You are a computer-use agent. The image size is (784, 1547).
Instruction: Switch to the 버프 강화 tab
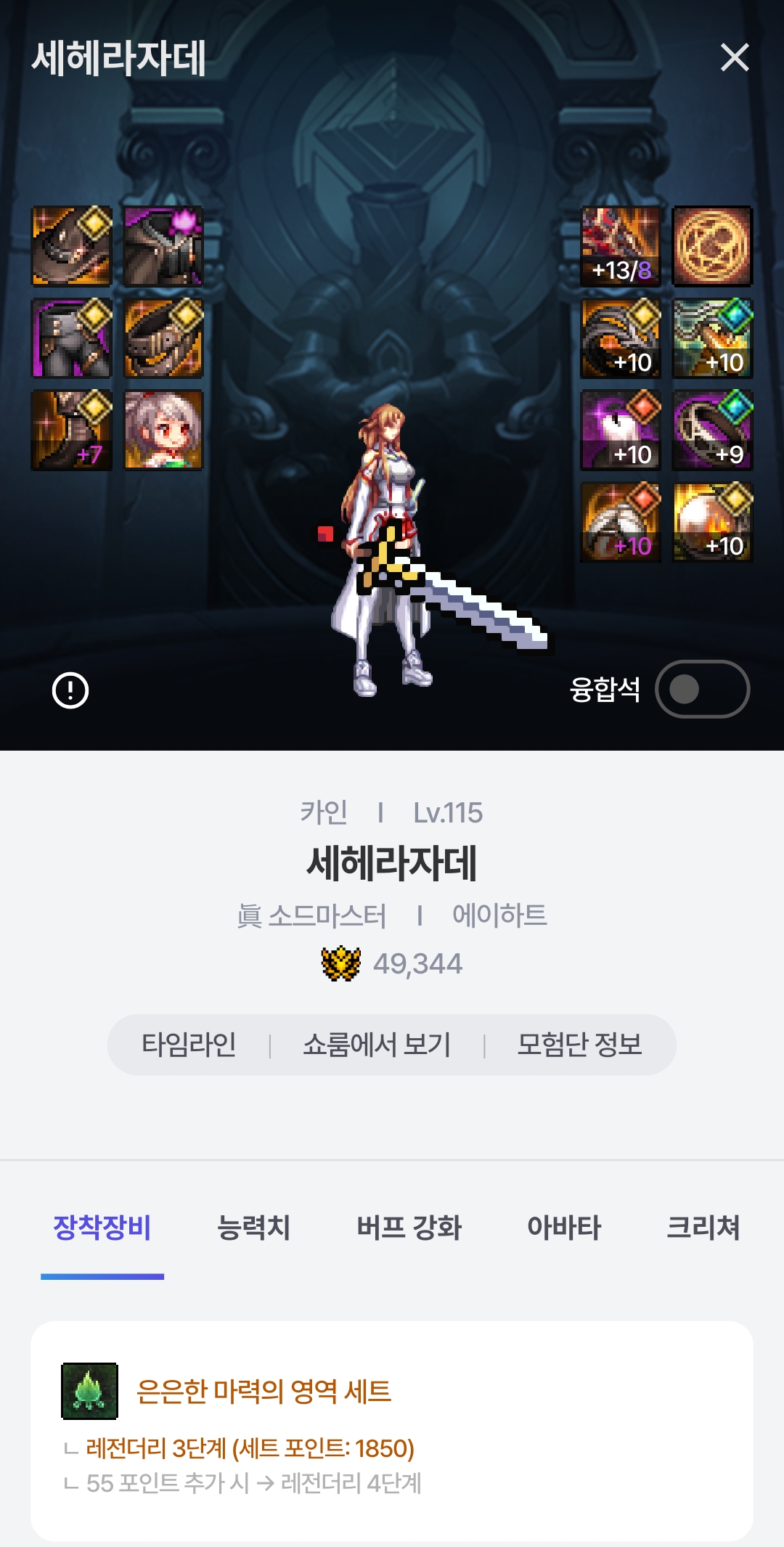(x=409, y=1228)
